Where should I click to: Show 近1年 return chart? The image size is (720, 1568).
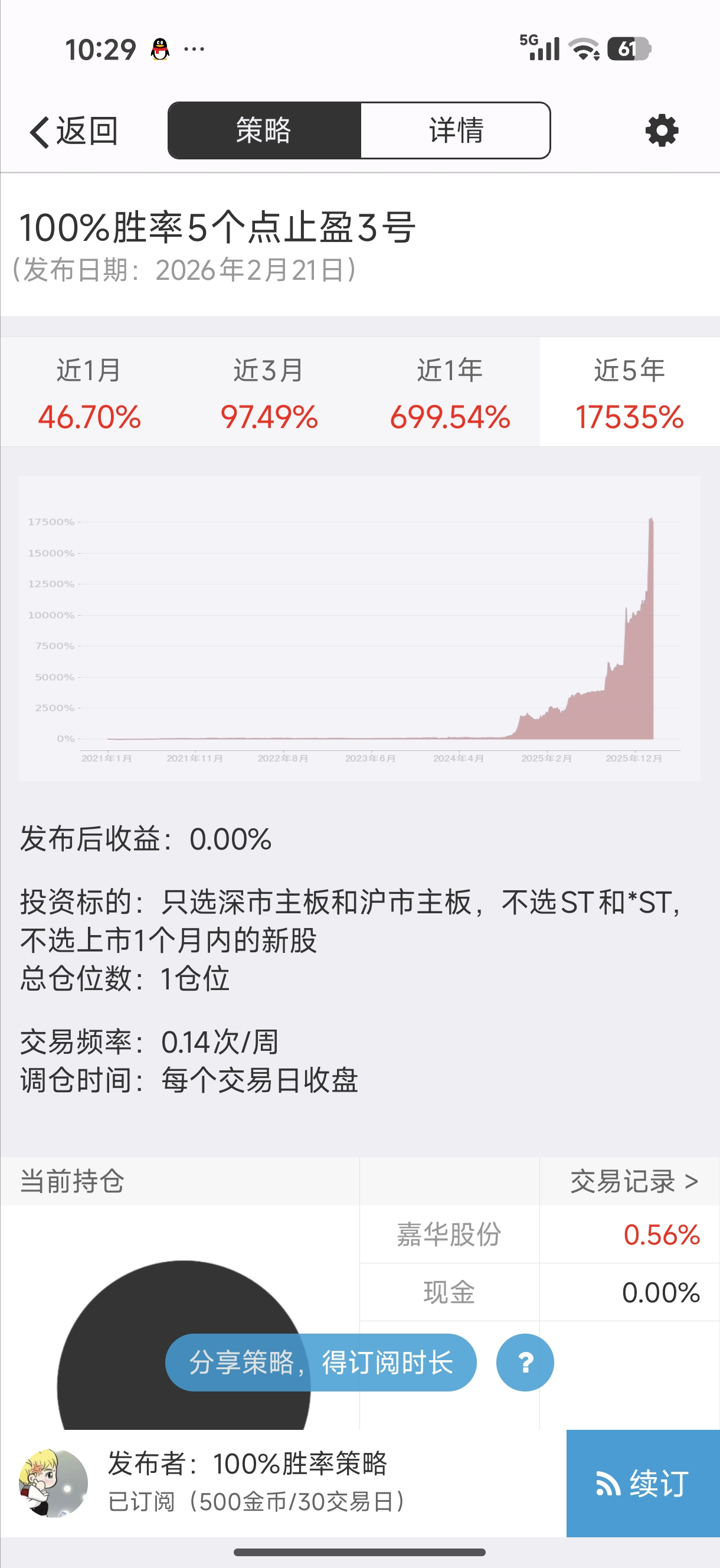pyautogui.click(x=449, y=393)
